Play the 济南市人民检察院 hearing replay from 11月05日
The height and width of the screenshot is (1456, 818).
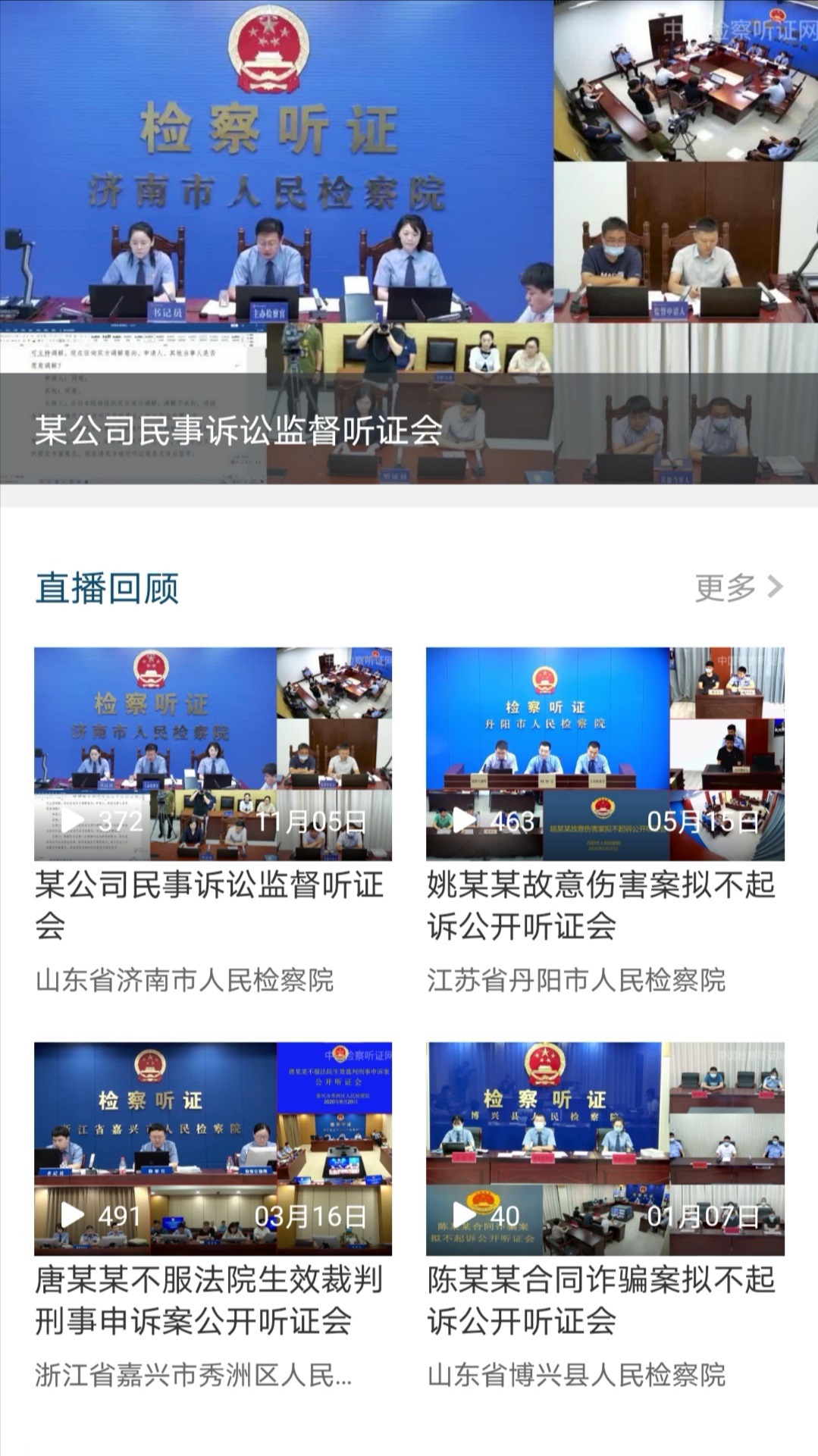click(213, 753)
